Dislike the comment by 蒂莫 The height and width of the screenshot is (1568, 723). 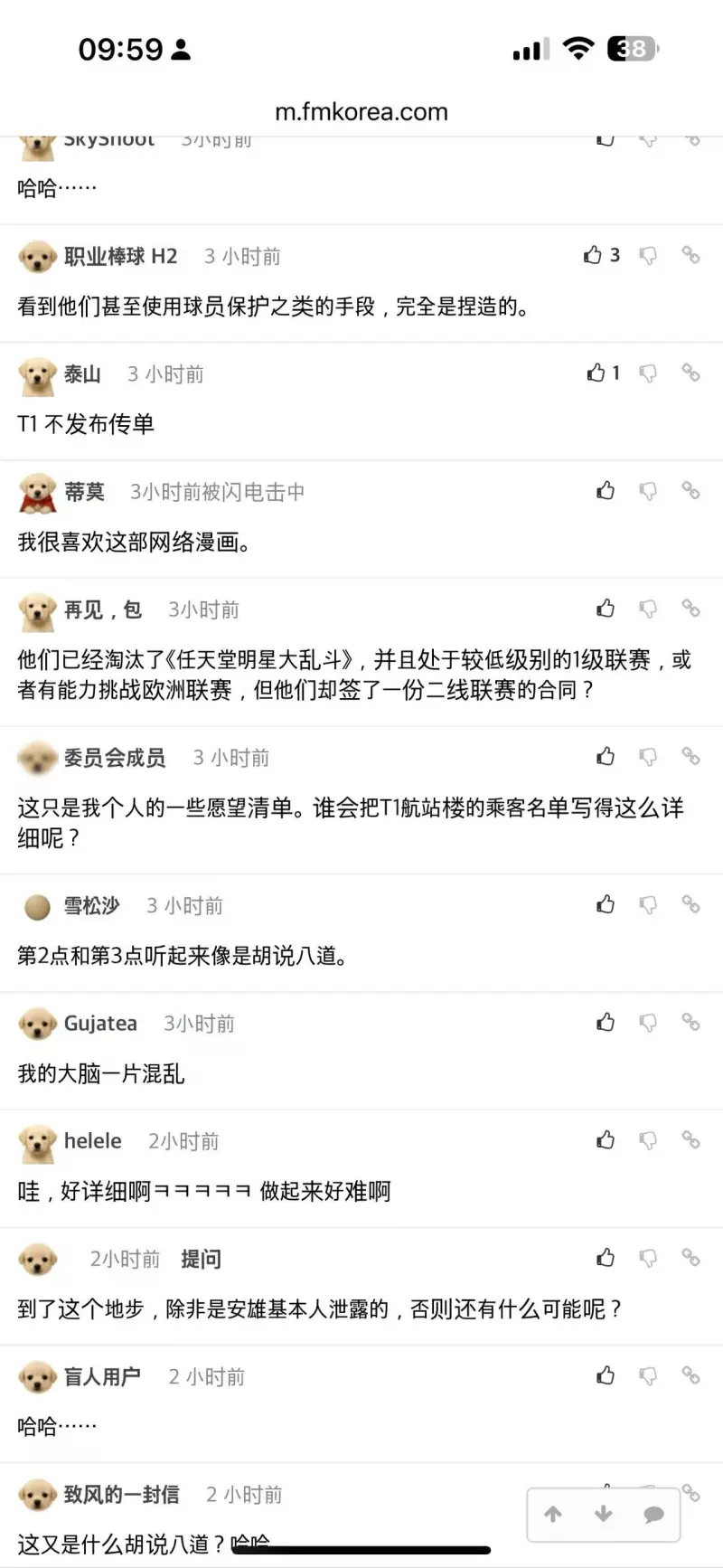tap(648, 490)
